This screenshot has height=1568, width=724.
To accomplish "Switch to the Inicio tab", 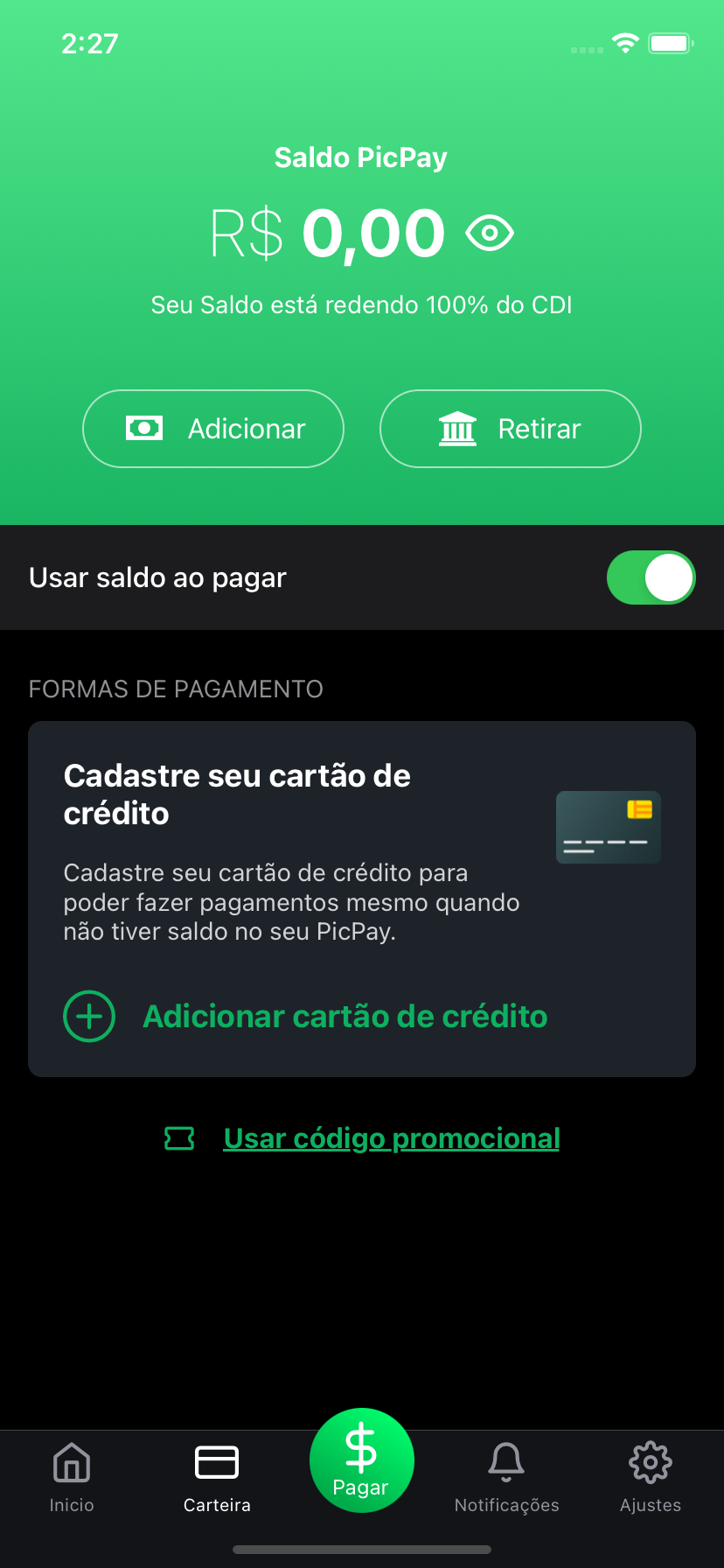I will [71, 1479].
